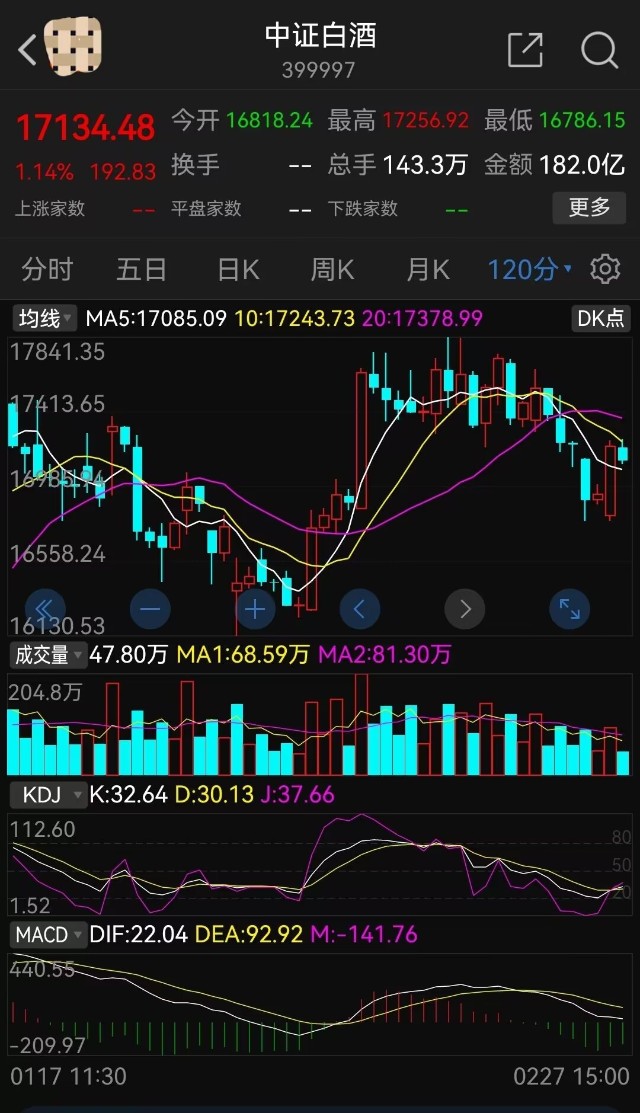
Task: Toggle the DK点 button
Action: [x=601, y=318]
